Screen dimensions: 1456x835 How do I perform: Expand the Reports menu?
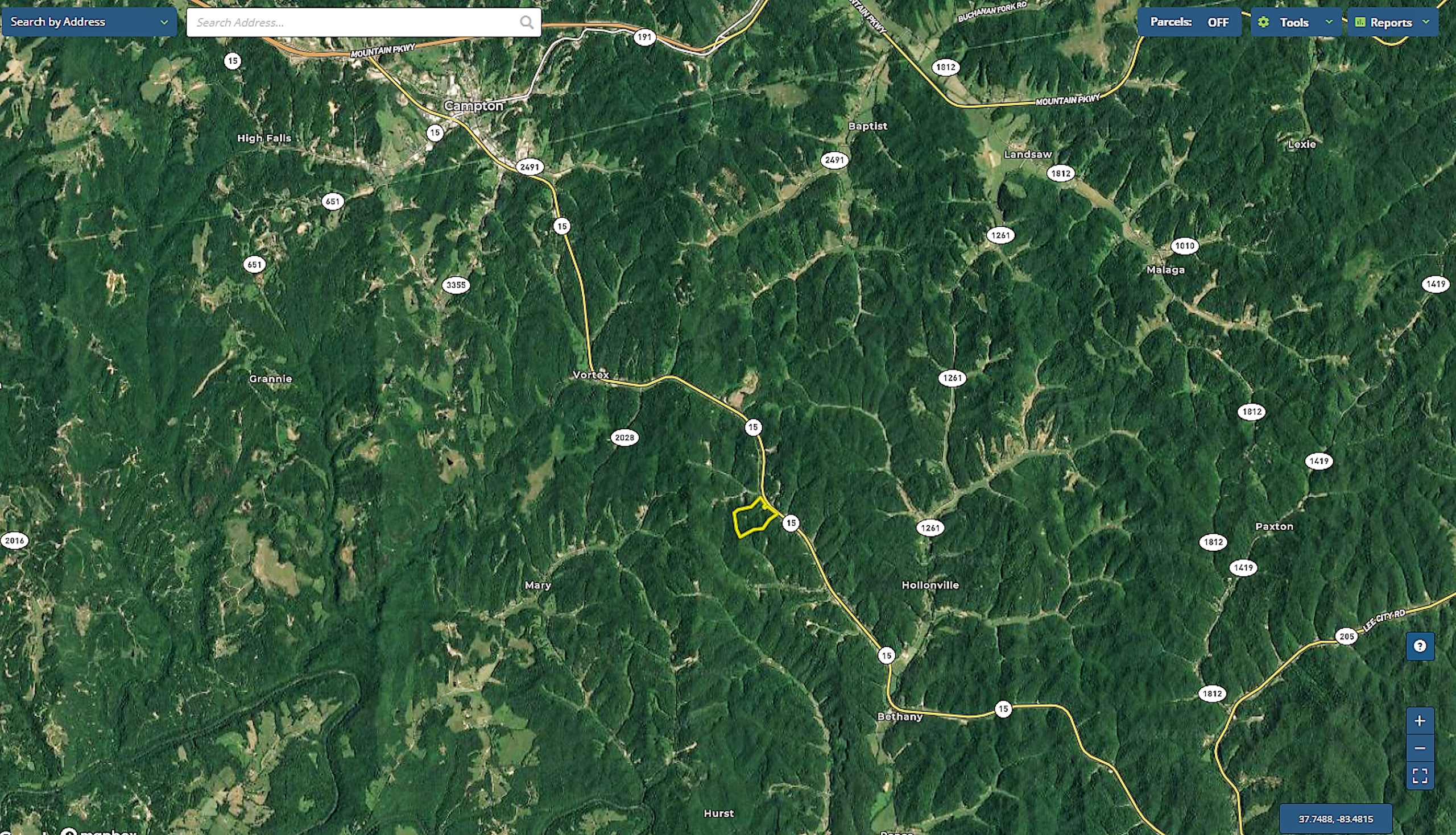pos(1392,22)
